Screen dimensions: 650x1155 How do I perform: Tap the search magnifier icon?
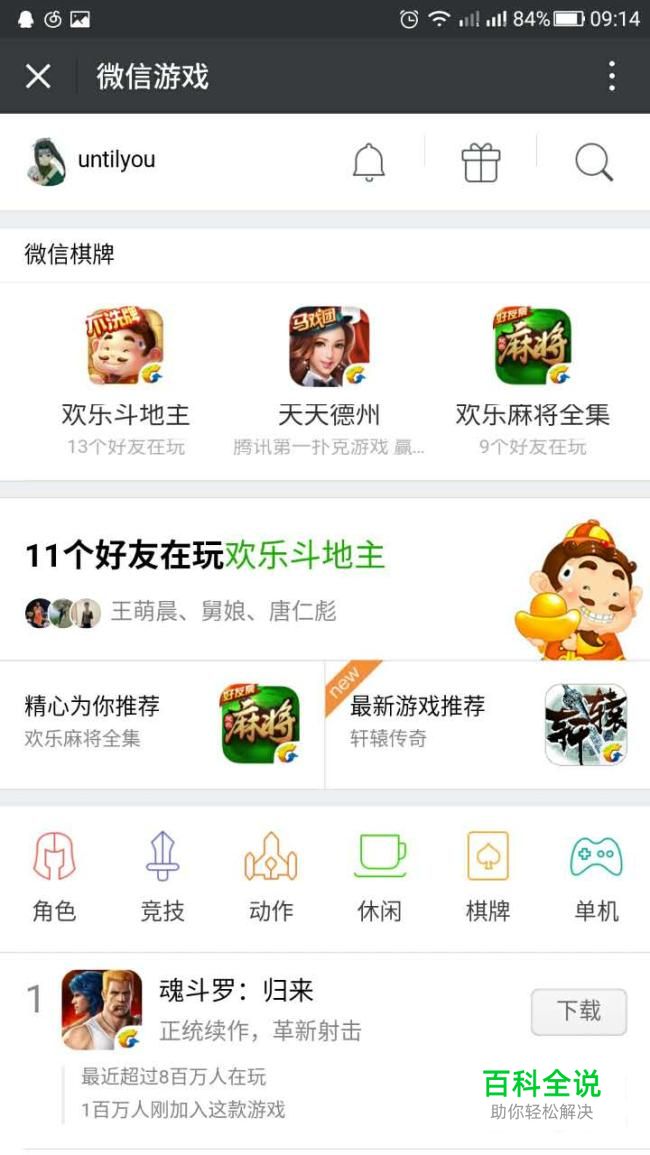tap(594, 161)
